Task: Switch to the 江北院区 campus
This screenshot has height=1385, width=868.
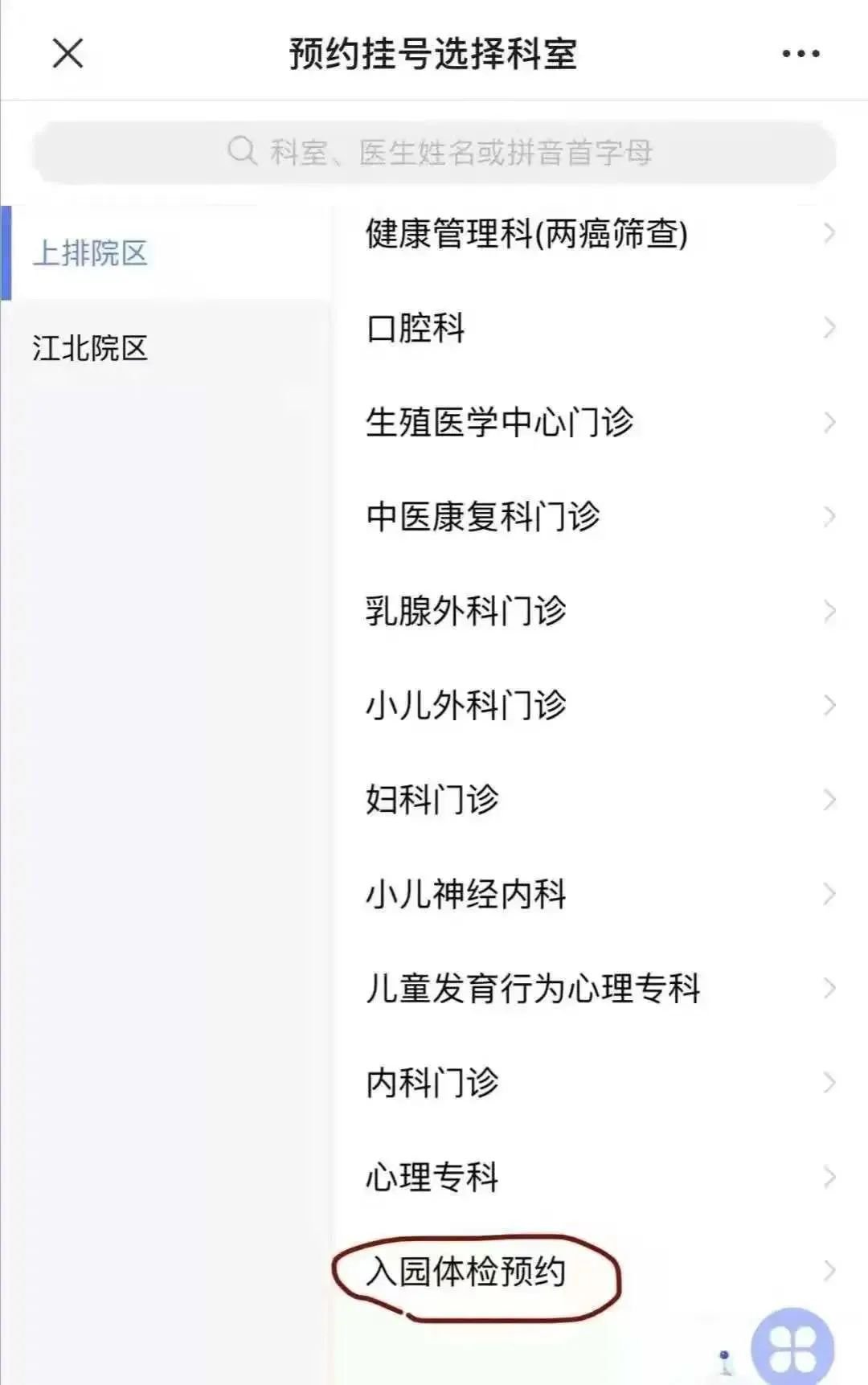Action: [90, 348]
